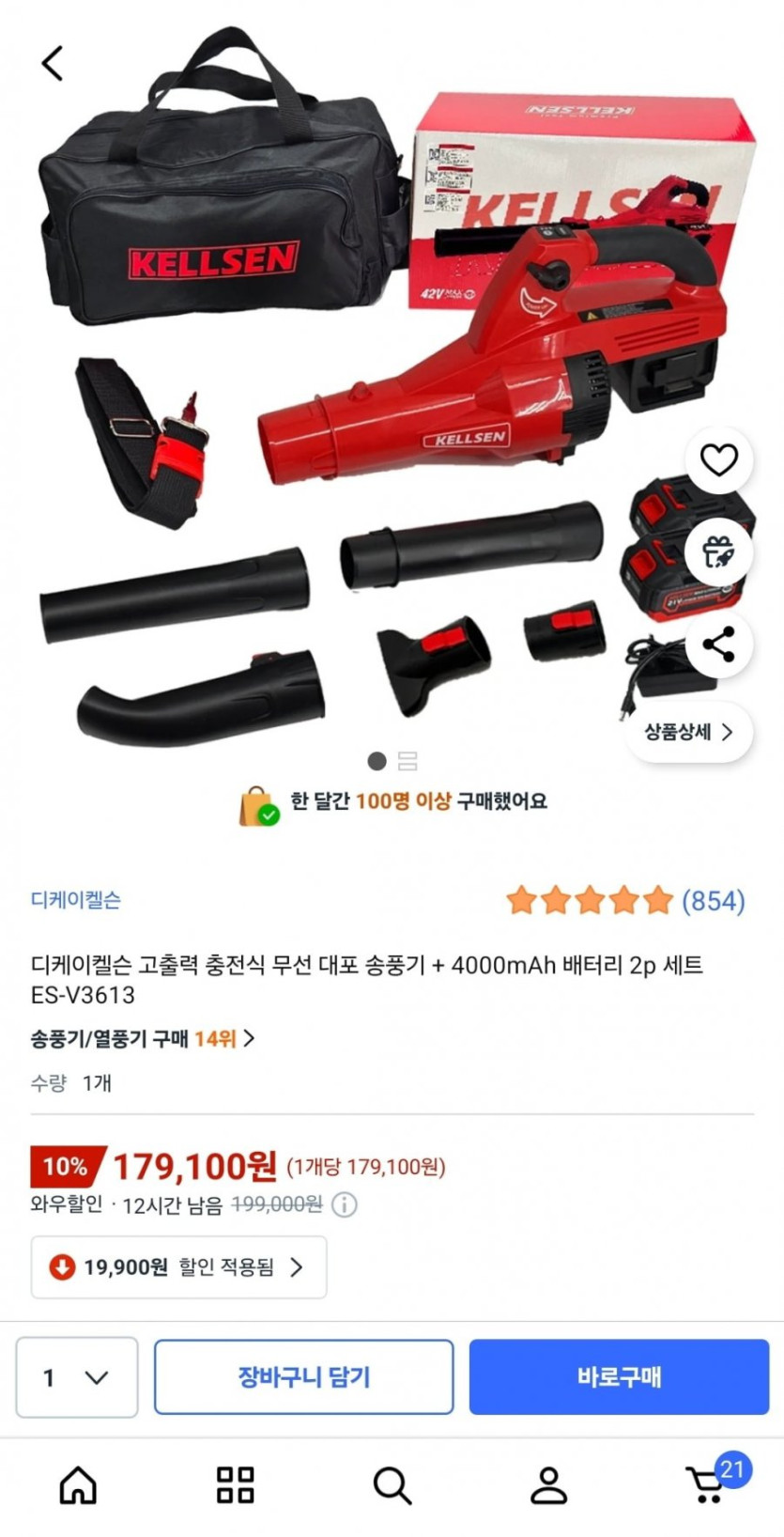Buy now with 바로구매
The width and height of the screenshot is (784, 1537).
pyautogui.click(x=619, y=1377)
